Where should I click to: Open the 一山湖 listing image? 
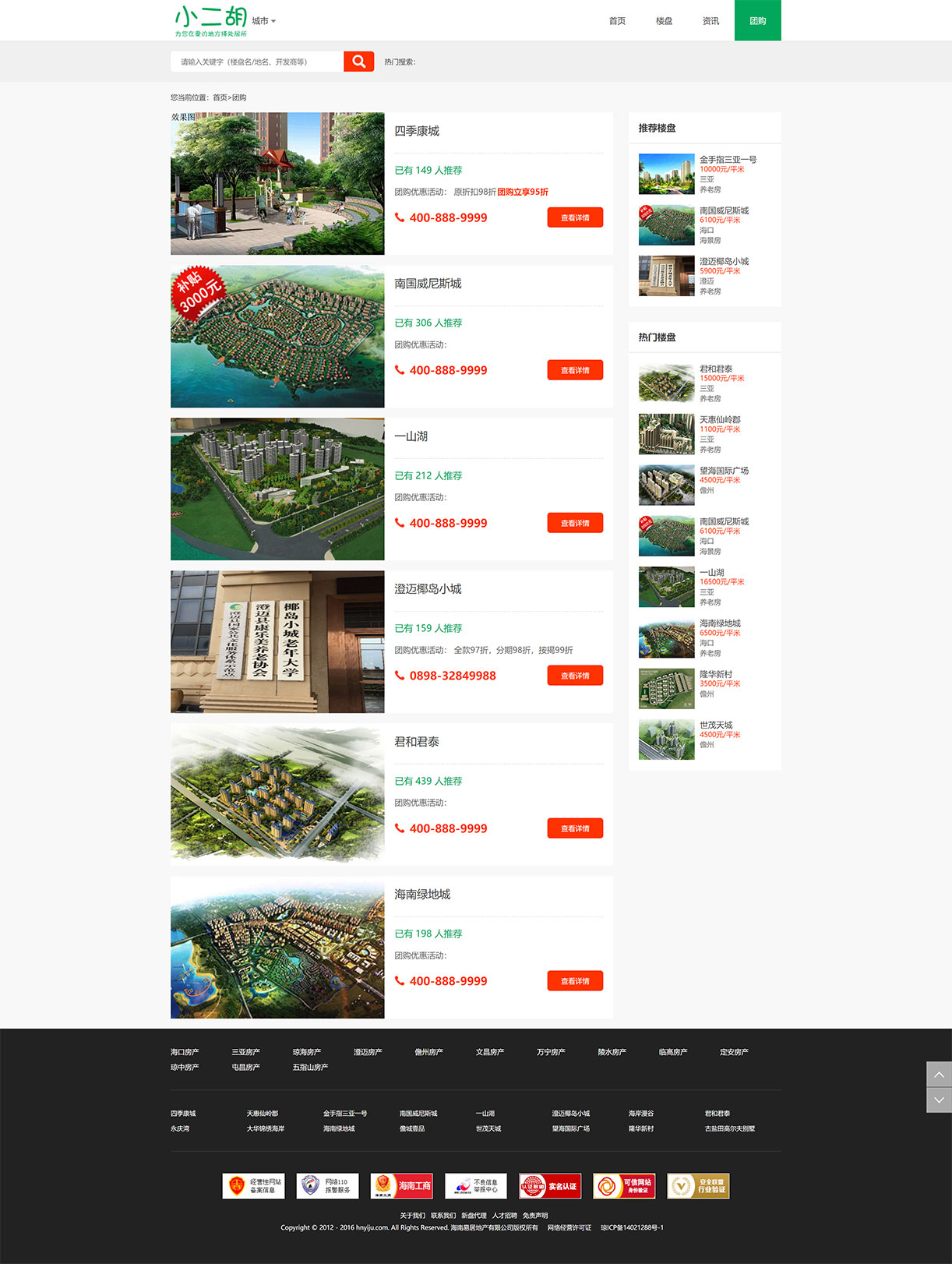click(277, 489)
